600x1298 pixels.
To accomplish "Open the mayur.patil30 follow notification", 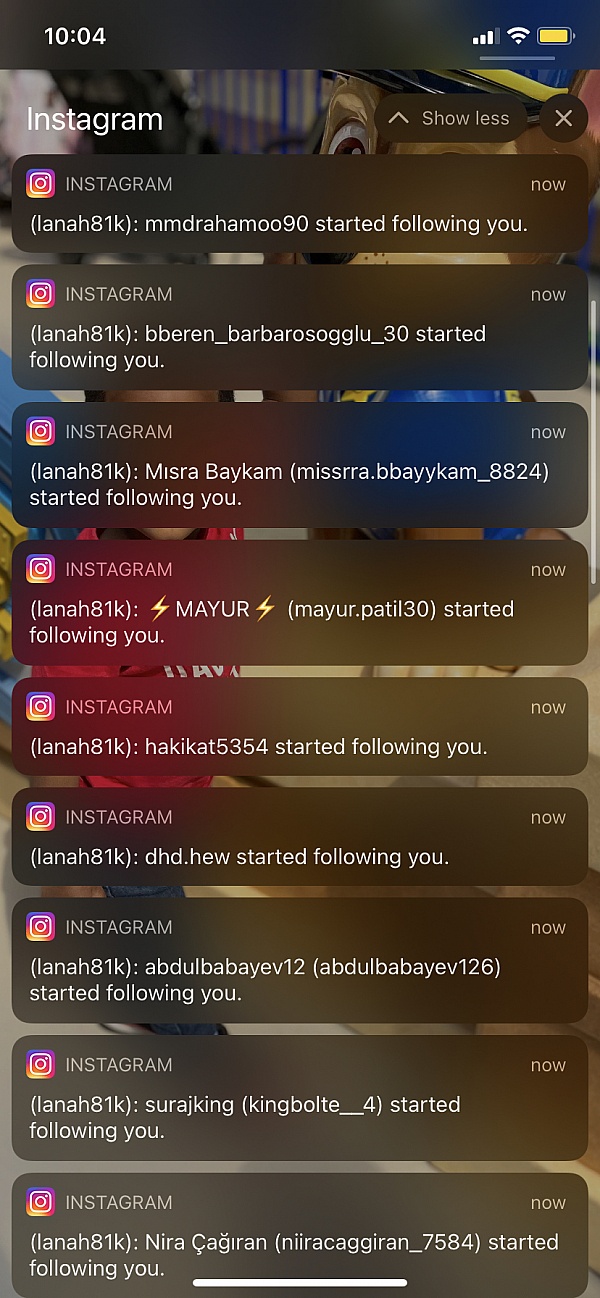I will coord(299,603).
